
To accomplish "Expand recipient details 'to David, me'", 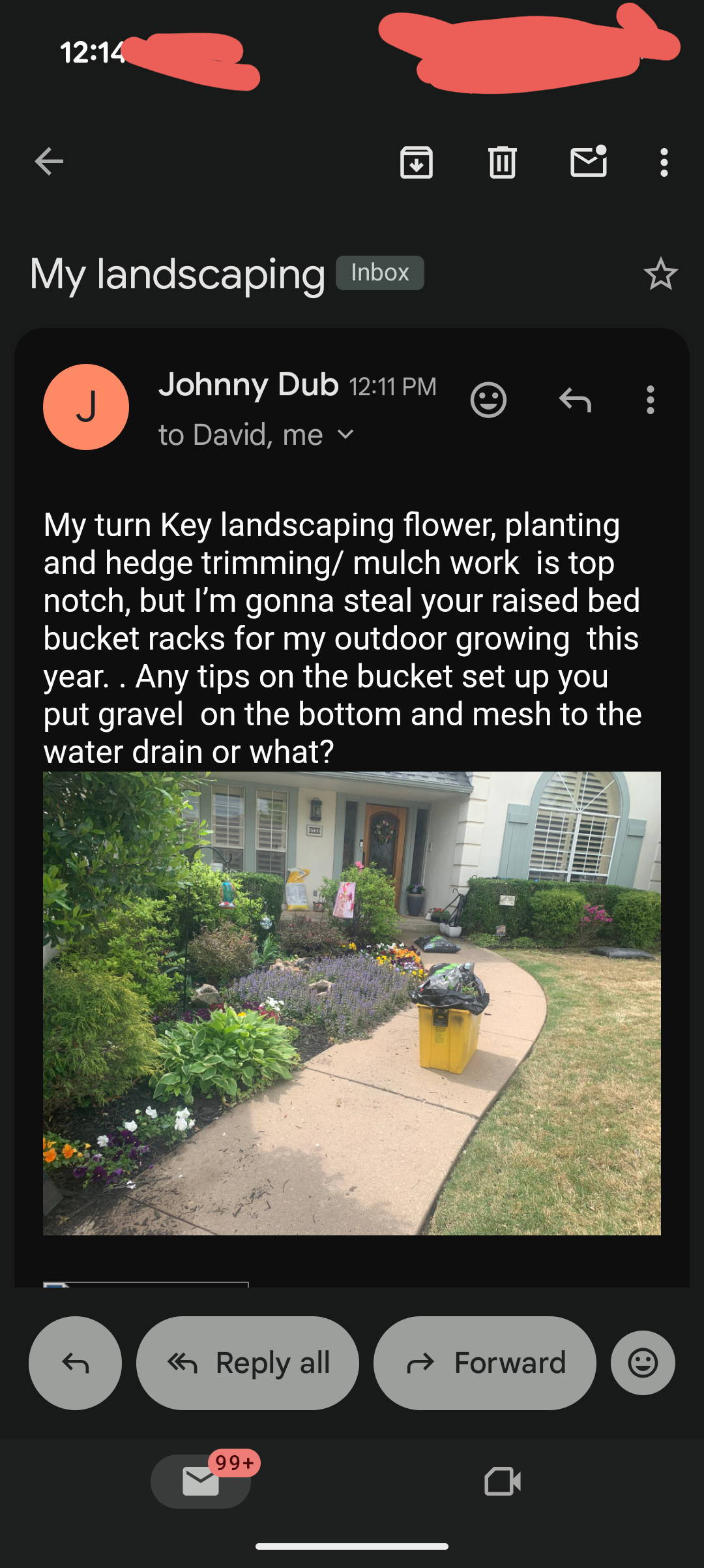I will tap(346, 434).
